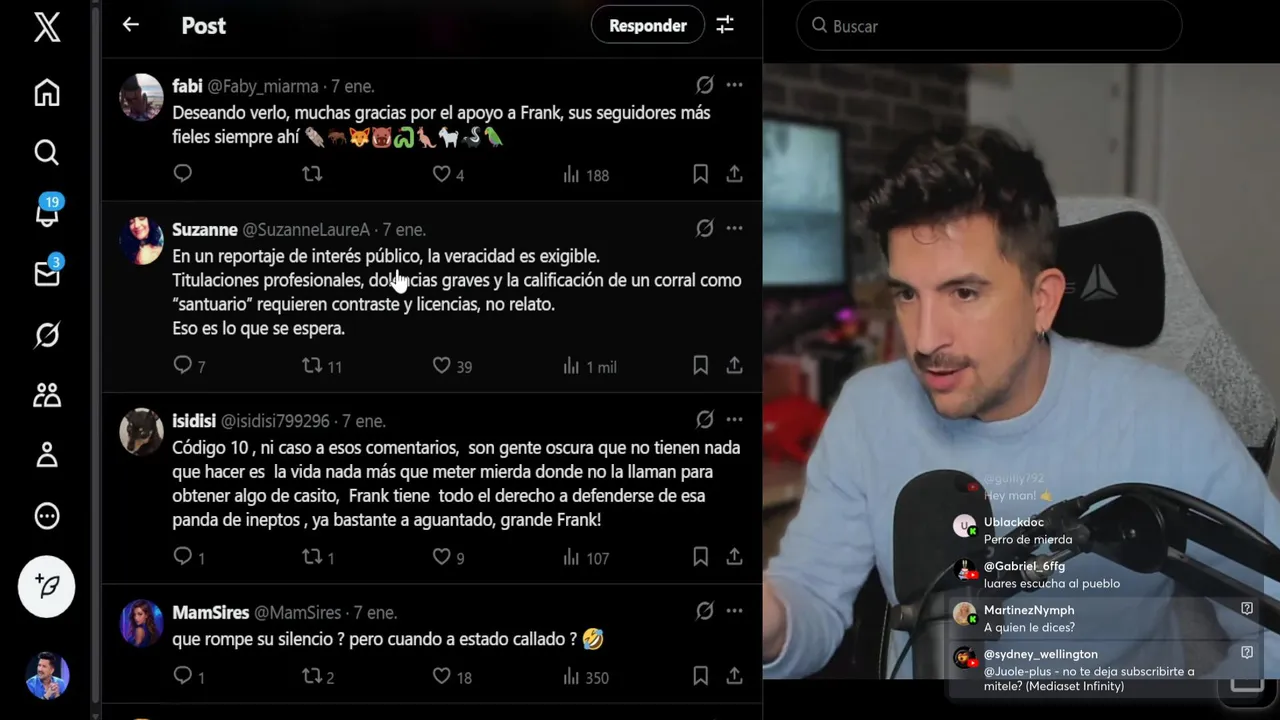The width and height of the screenshot is (1280, 720).
Task: Open the account avatar at the sidebar bottom
Action: (x=47, y=676)
